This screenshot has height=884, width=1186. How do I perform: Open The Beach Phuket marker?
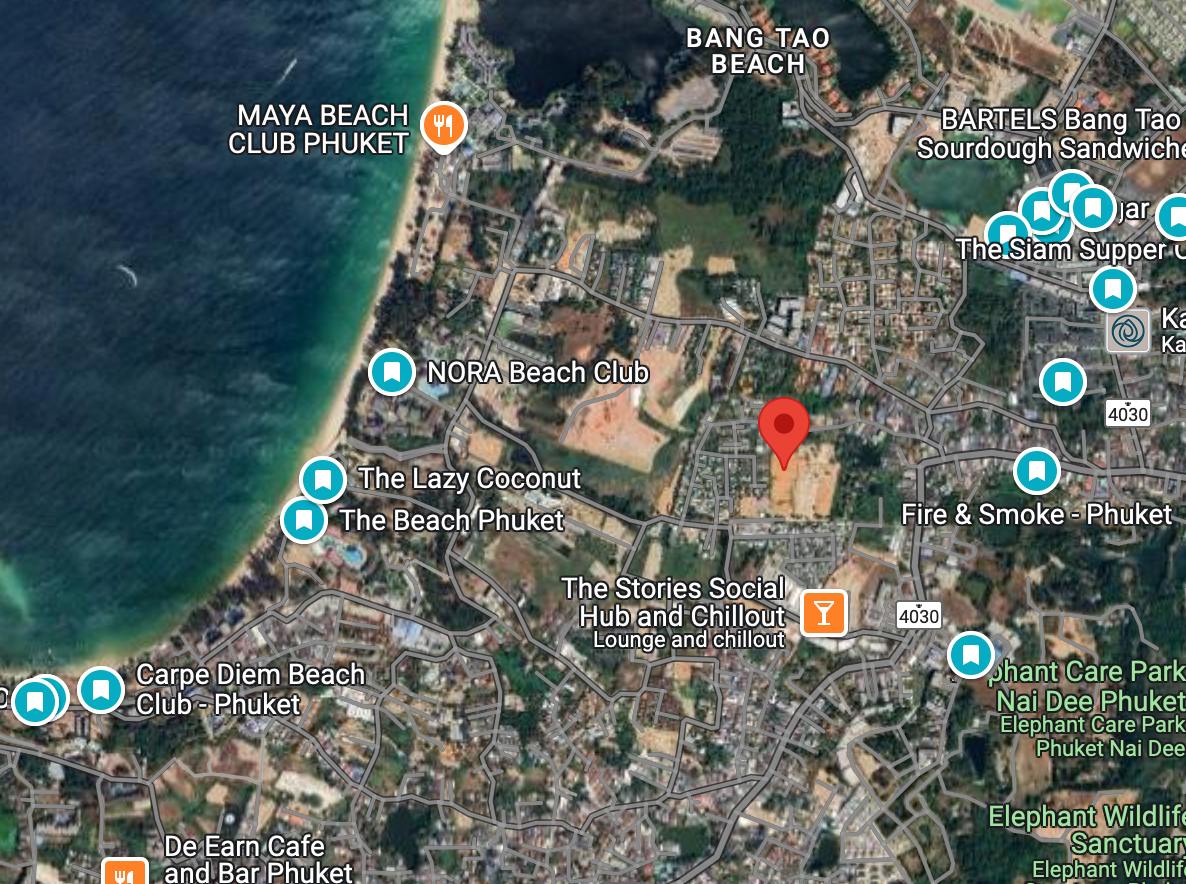pos(303,520)
